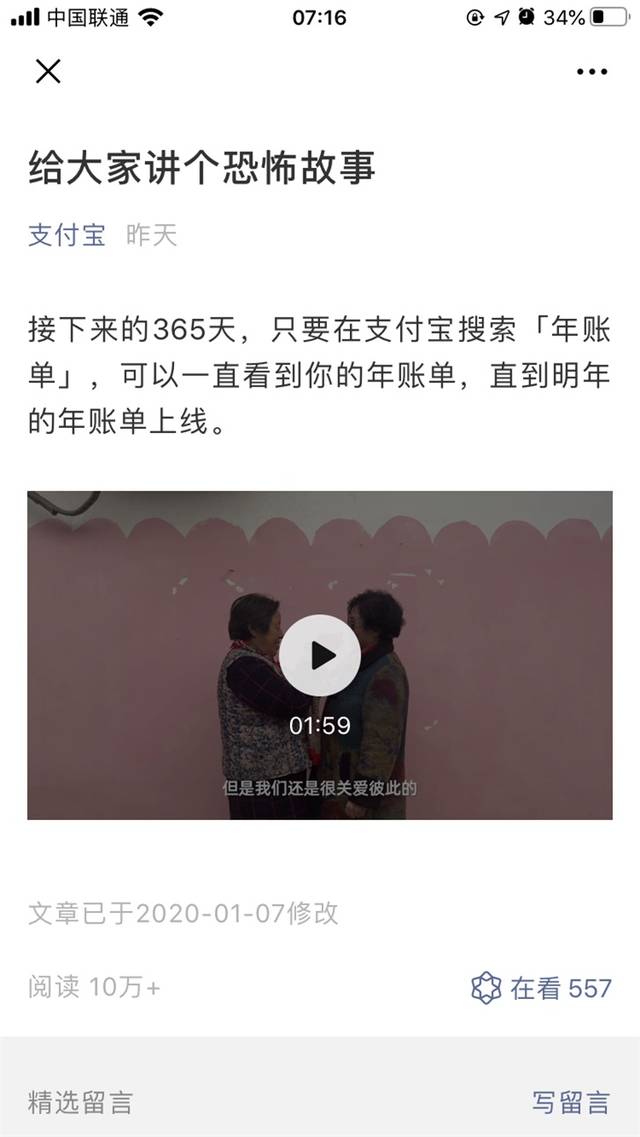This screenshot has height=1137, width=640.
Task: Tap 写留言 to write a comment
Action: pyautogui.click(x=570, y=1103)
